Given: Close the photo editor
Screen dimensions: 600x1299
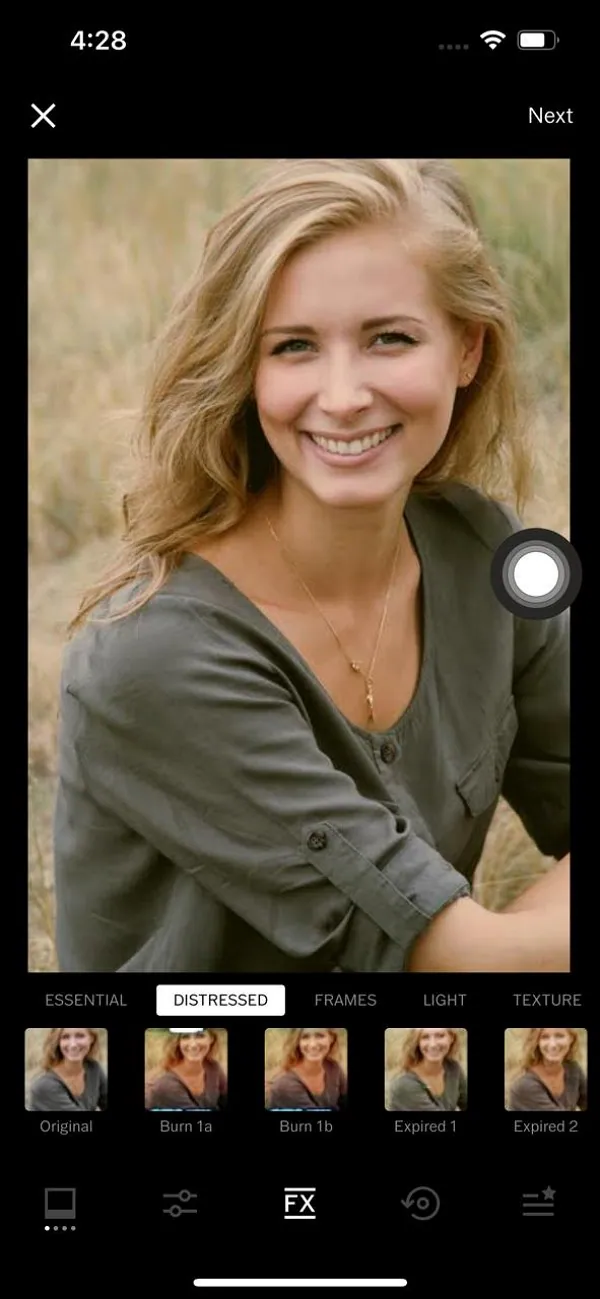Looking at the screenshot, I should [x=43, y=116].
